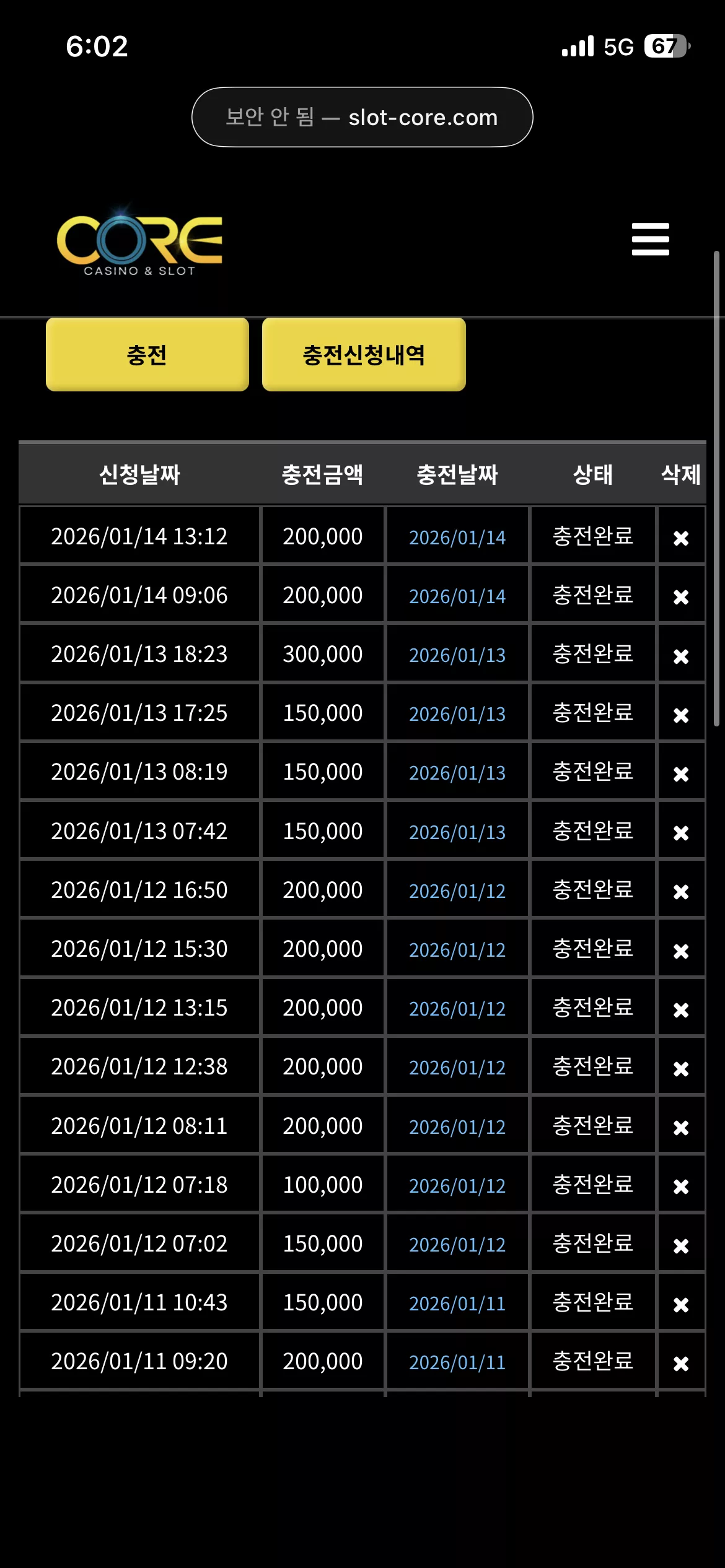Remove the 2026/01/12 07:02 record
This screenshot has width=725, height=1568.
click(681, 1245)
